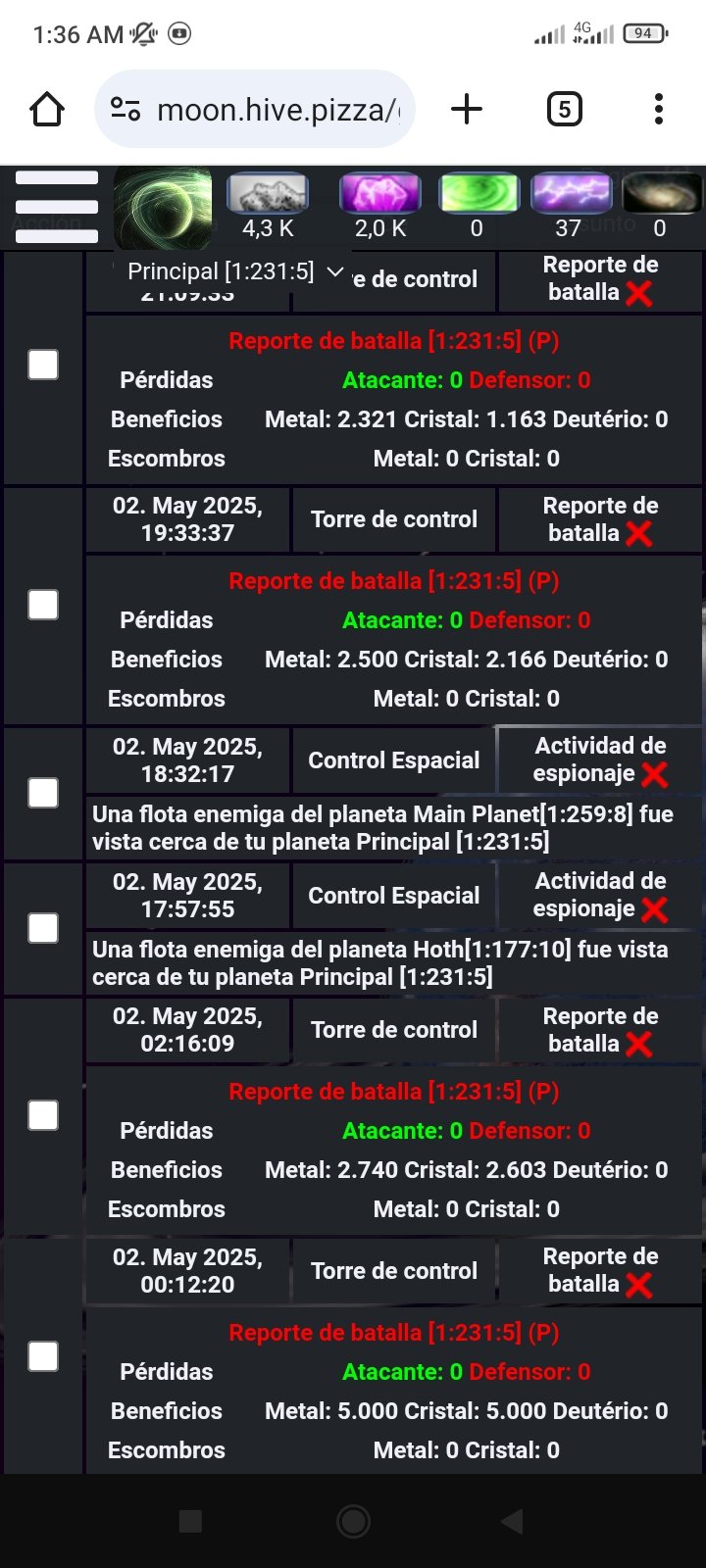Edit the moon.hive.pizza address bar
Screen dimensions: 706x1568
pos(255,110)
